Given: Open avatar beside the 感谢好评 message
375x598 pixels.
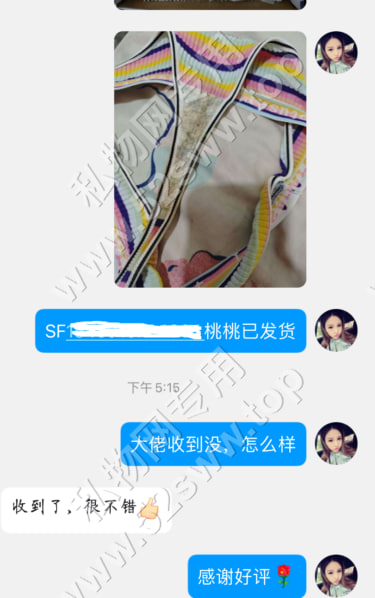Looking at the screenshot, I should pyautogui.click(x=336, y=575).
